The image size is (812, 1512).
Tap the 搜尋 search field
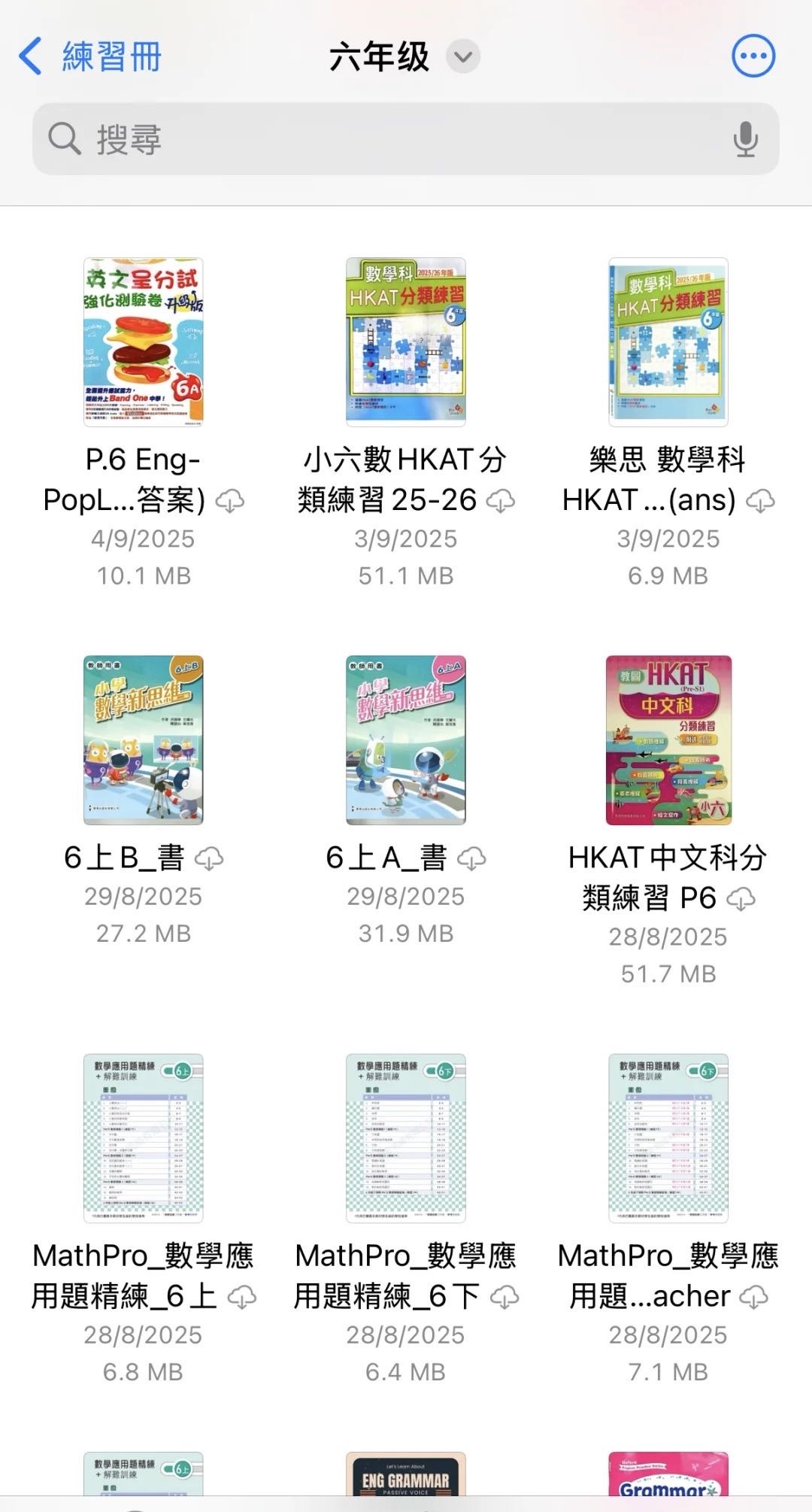(x=391, y=139)
